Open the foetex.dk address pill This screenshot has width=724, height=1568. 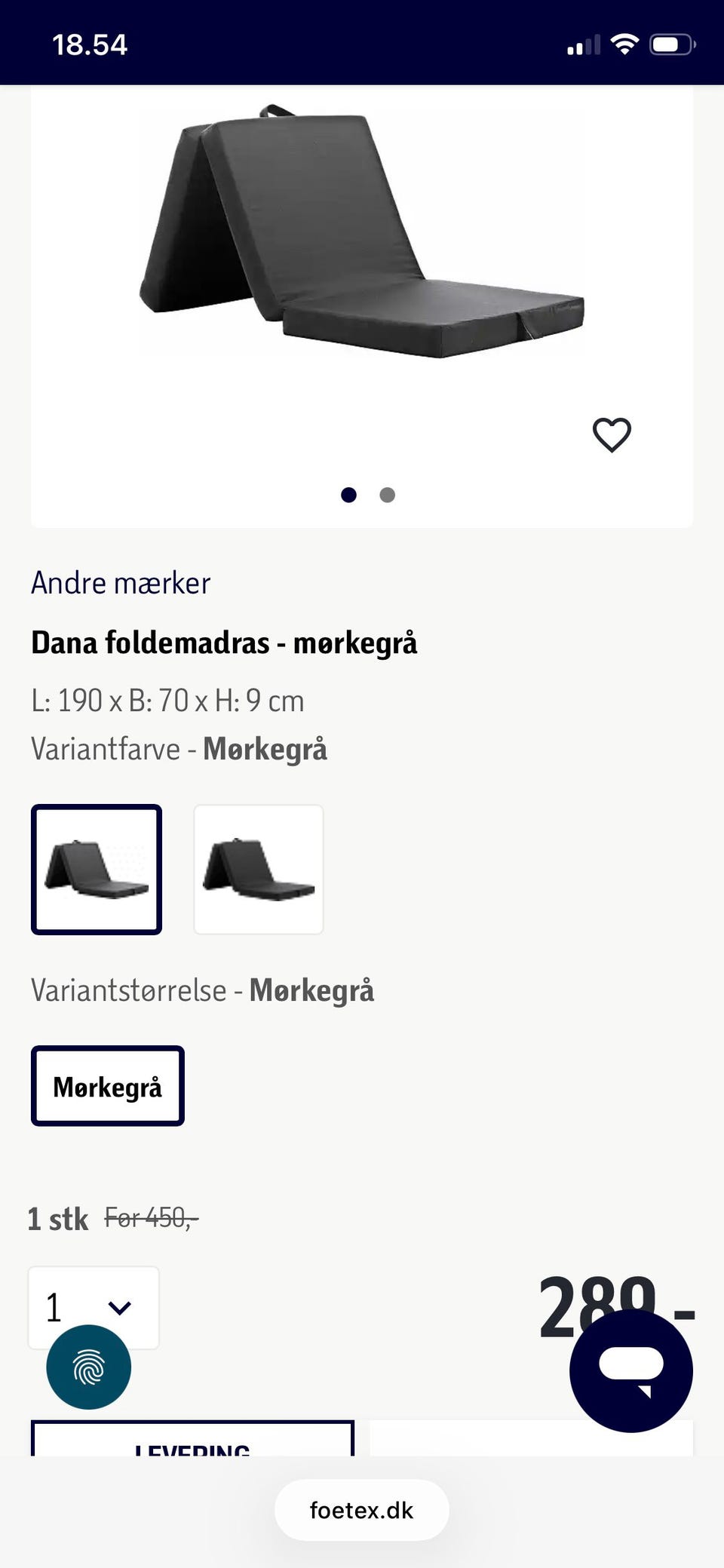361,1510
